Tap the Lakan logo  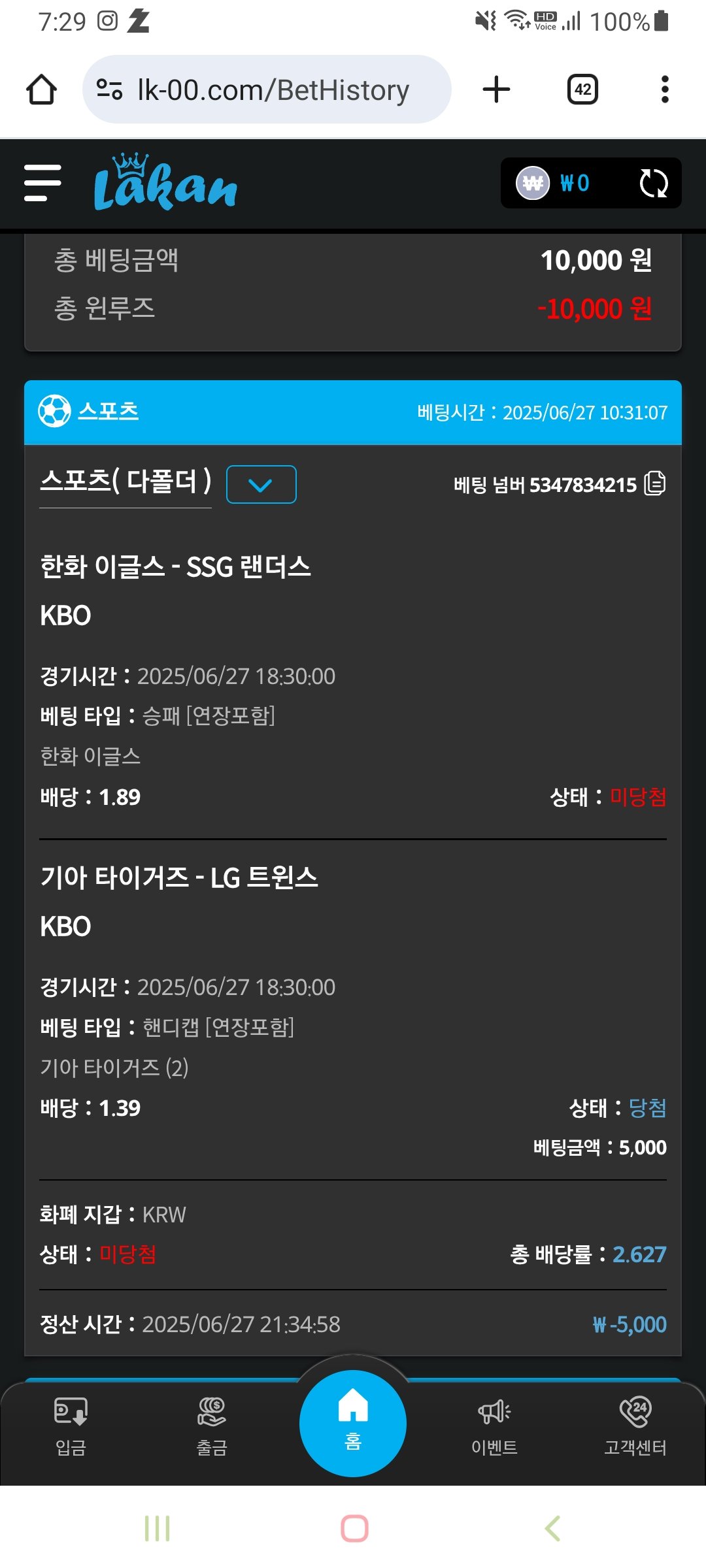pyautogui.click(x=165, y=183)
